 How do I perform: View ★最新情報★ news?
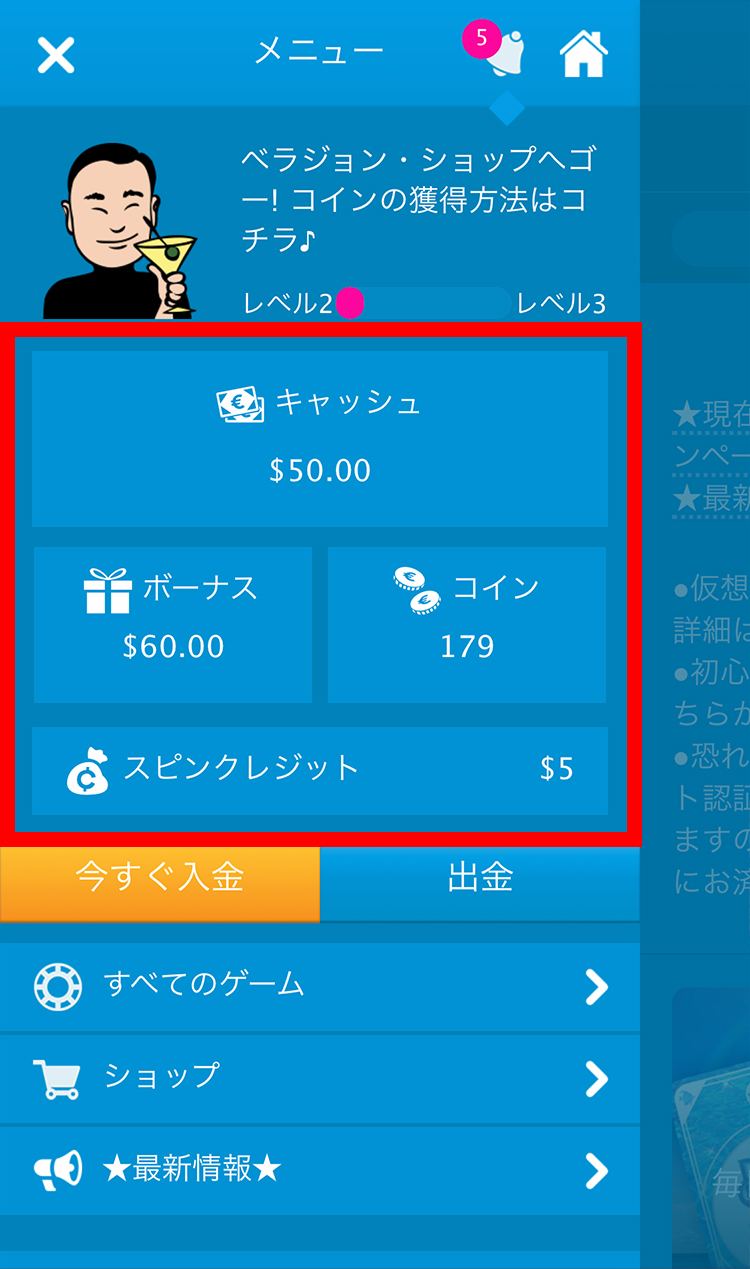pos(320,1170)
